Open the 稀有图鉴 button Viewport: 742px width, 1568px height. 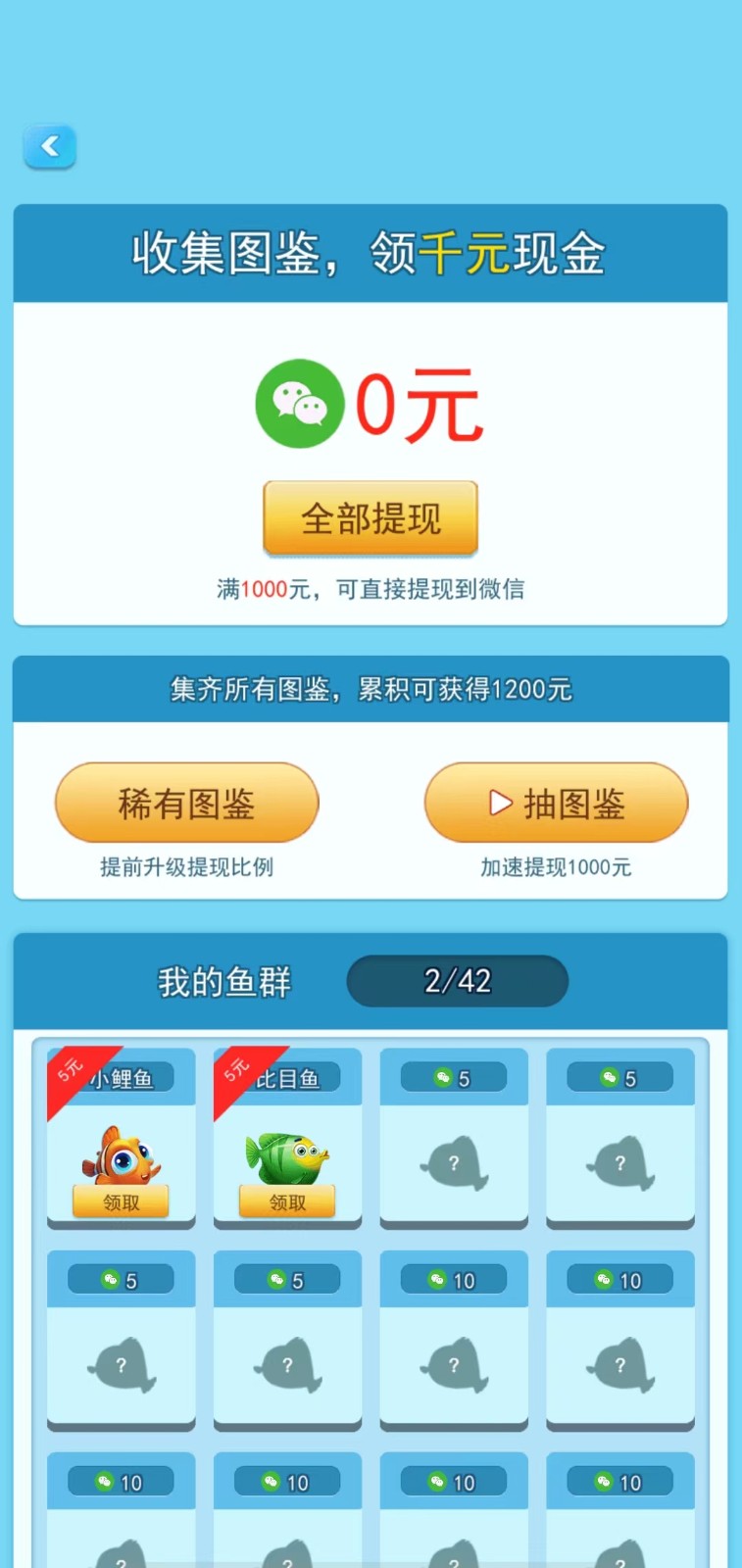(x=186, y=803)
